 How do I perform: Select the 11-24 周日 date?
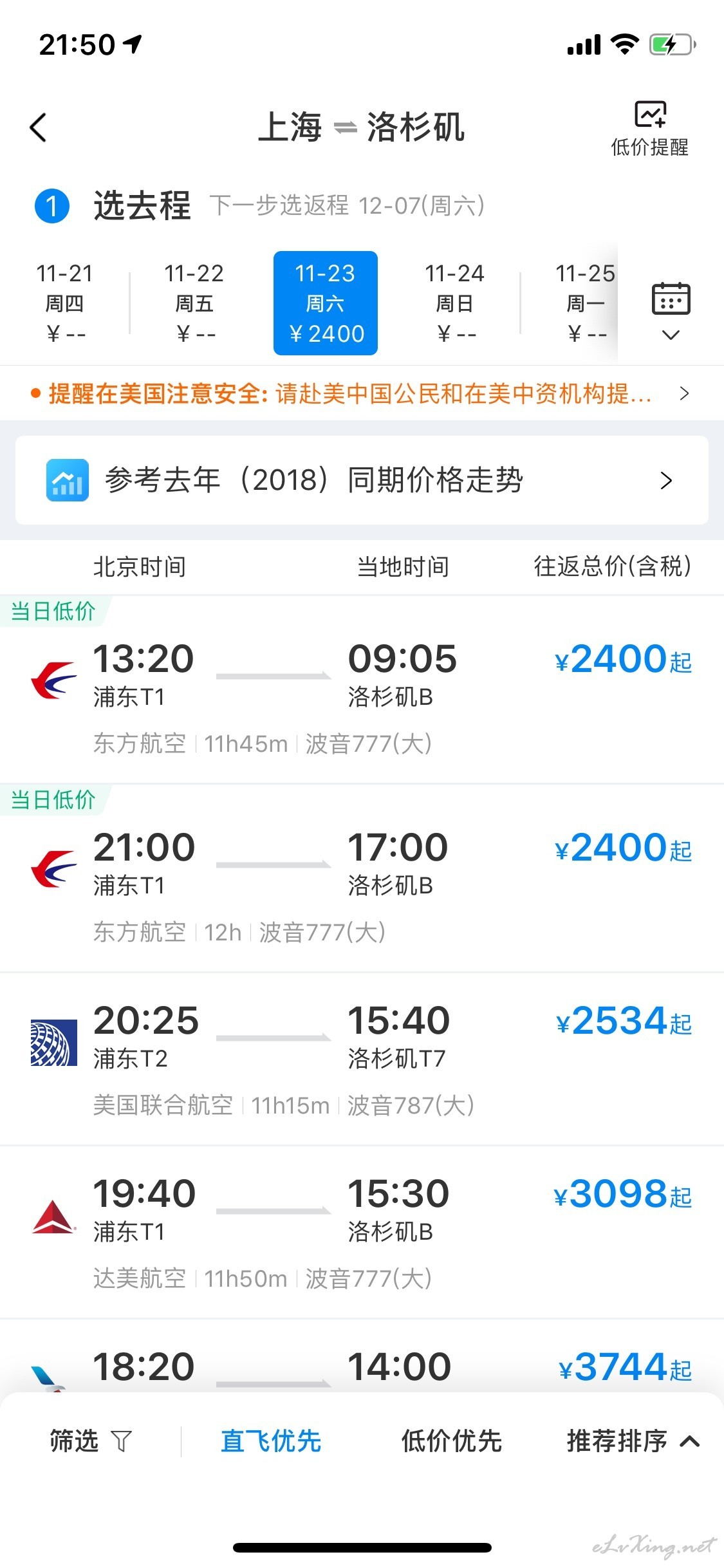tap(455, 303)
